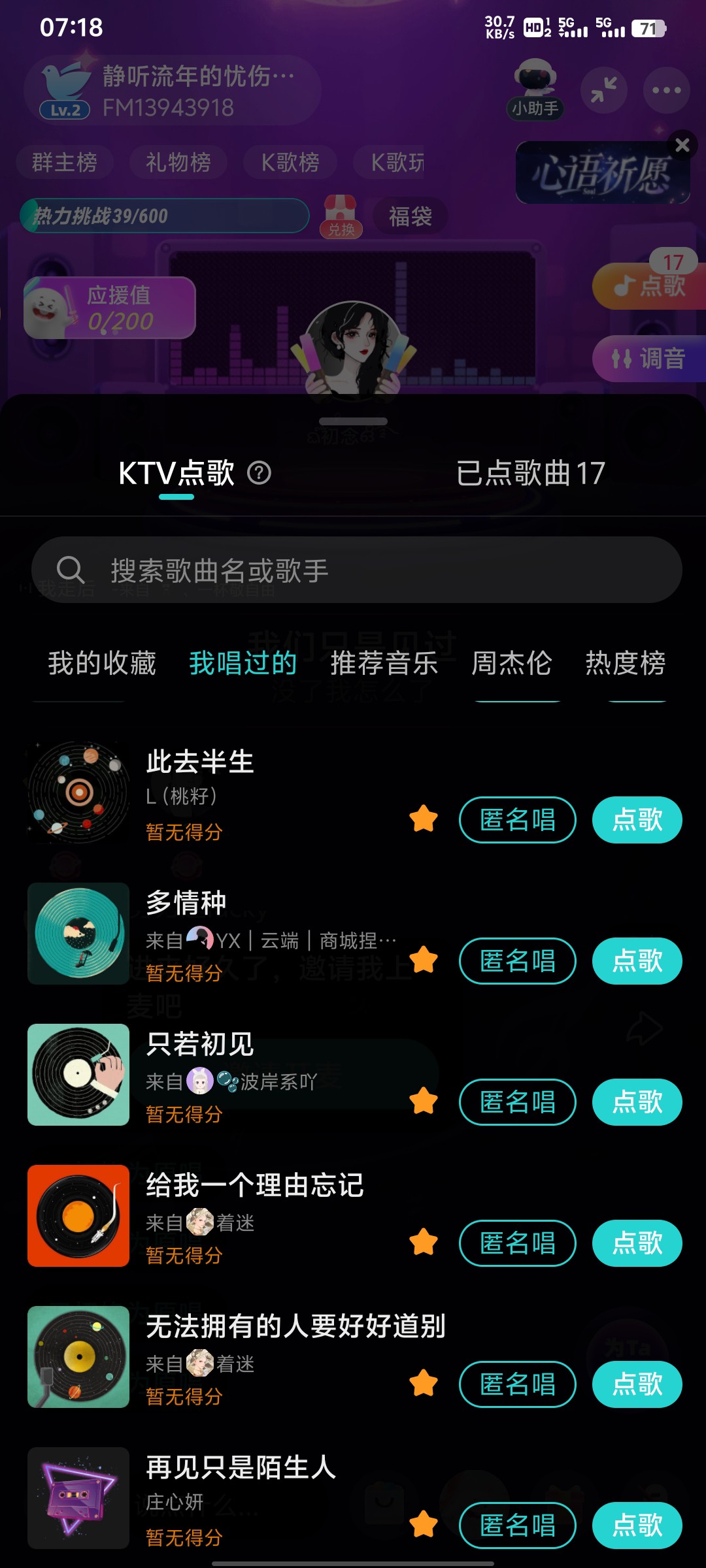Screen dimensions: 706x1568
Task: Toggle the star on 无法拥有的人要好好道别
Action: [424, 1383]
